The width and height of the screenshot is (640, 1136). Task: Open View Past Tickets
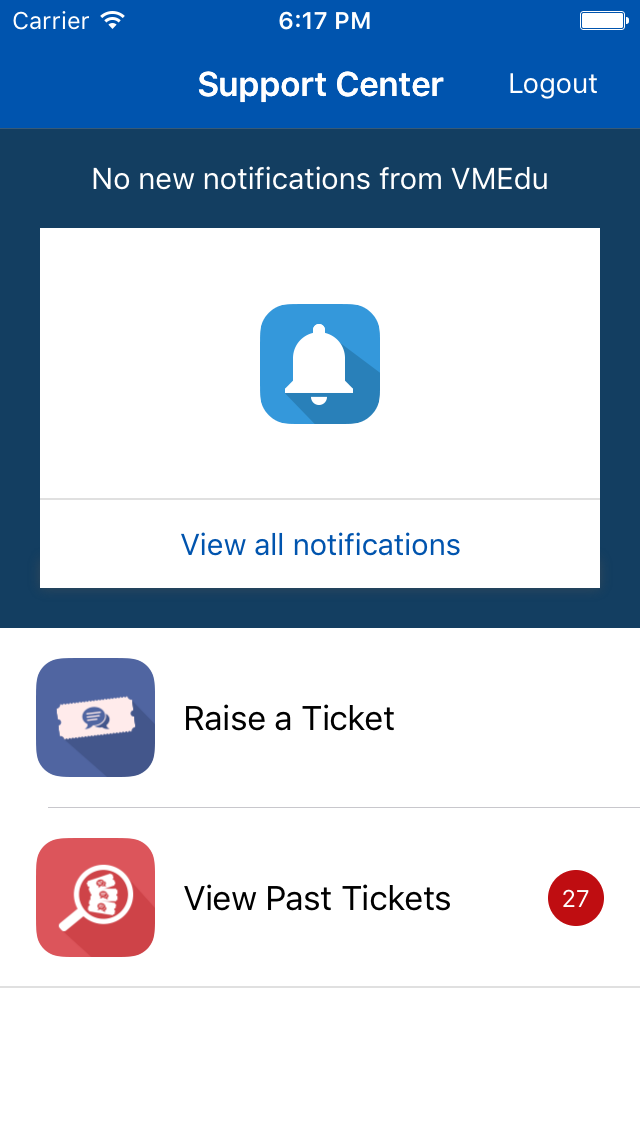(x=320, y=898)
